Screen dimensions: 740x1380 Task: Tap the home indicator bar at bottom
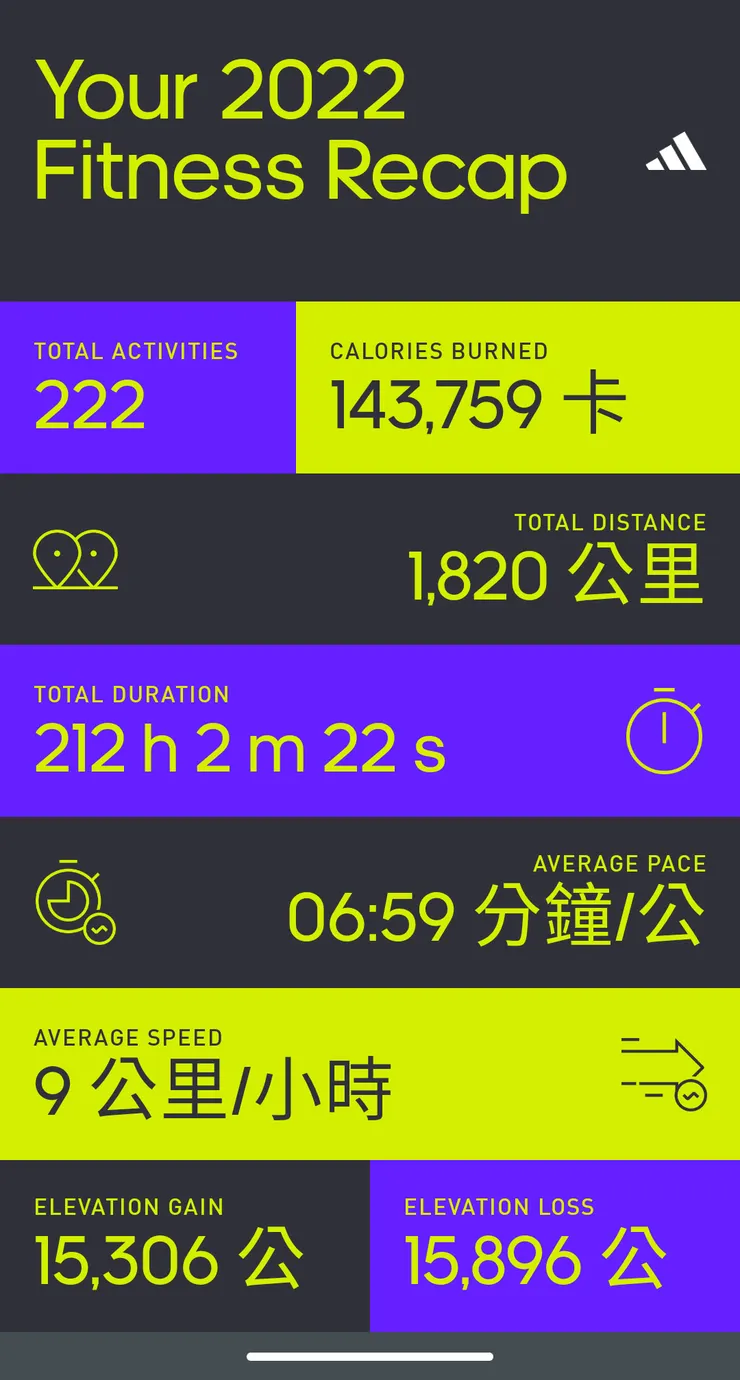coord(370,1357)
